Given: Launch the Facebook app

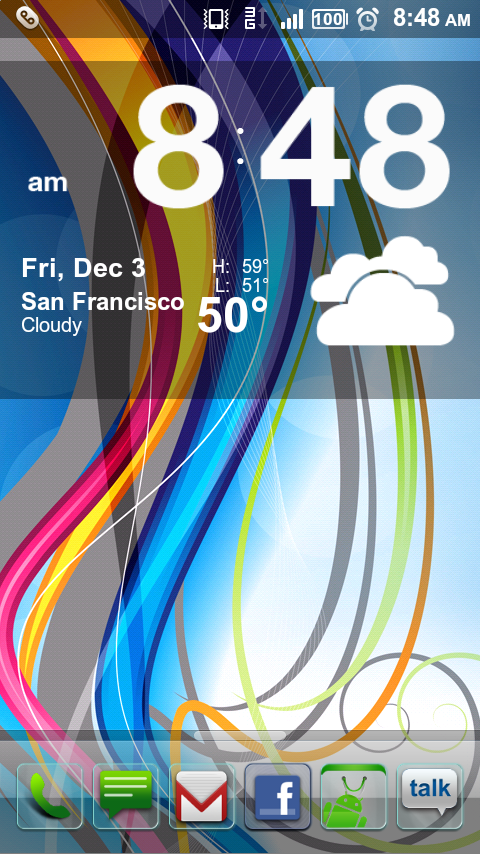Looking at the screenshot, I should pos(278,795).
